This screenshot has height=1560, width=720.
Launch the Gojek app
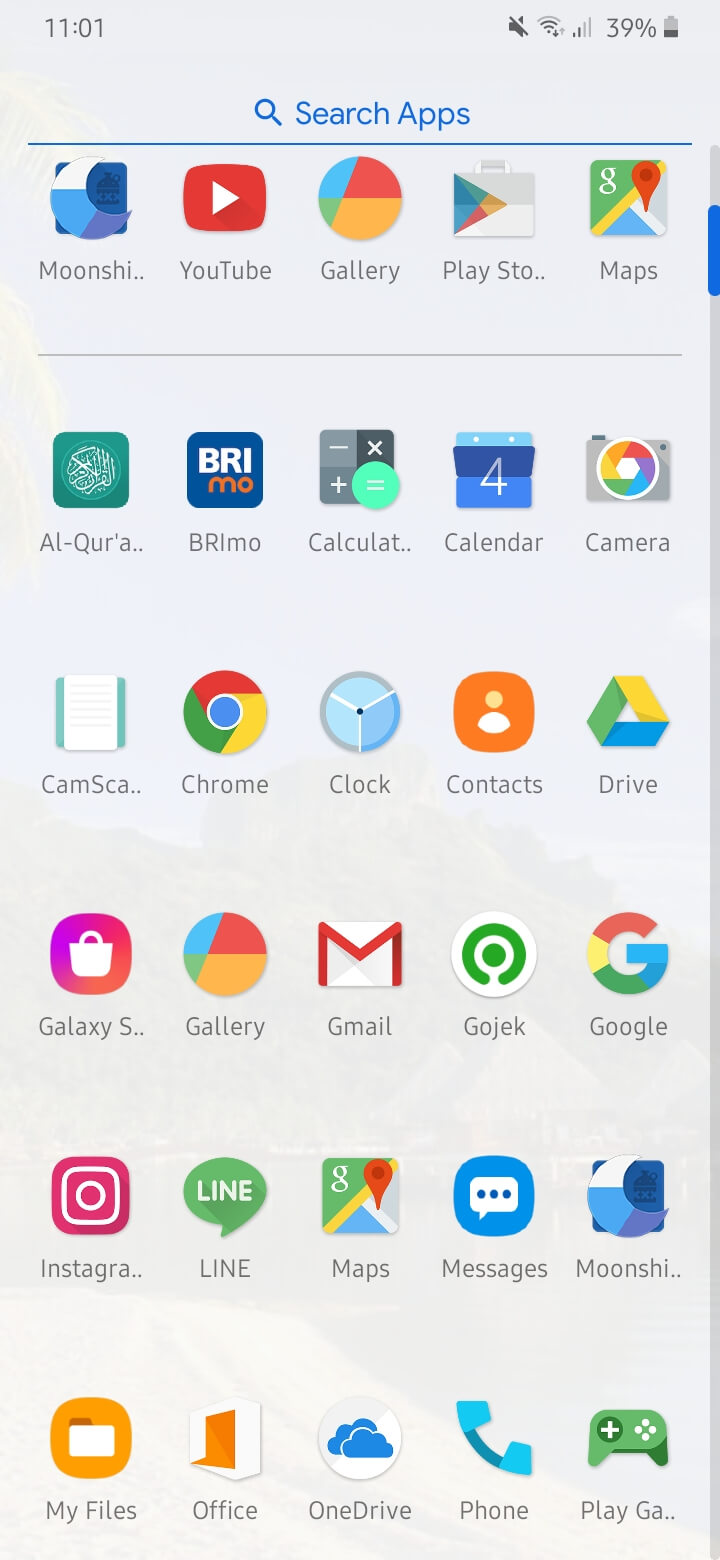[x=493, y=954]
